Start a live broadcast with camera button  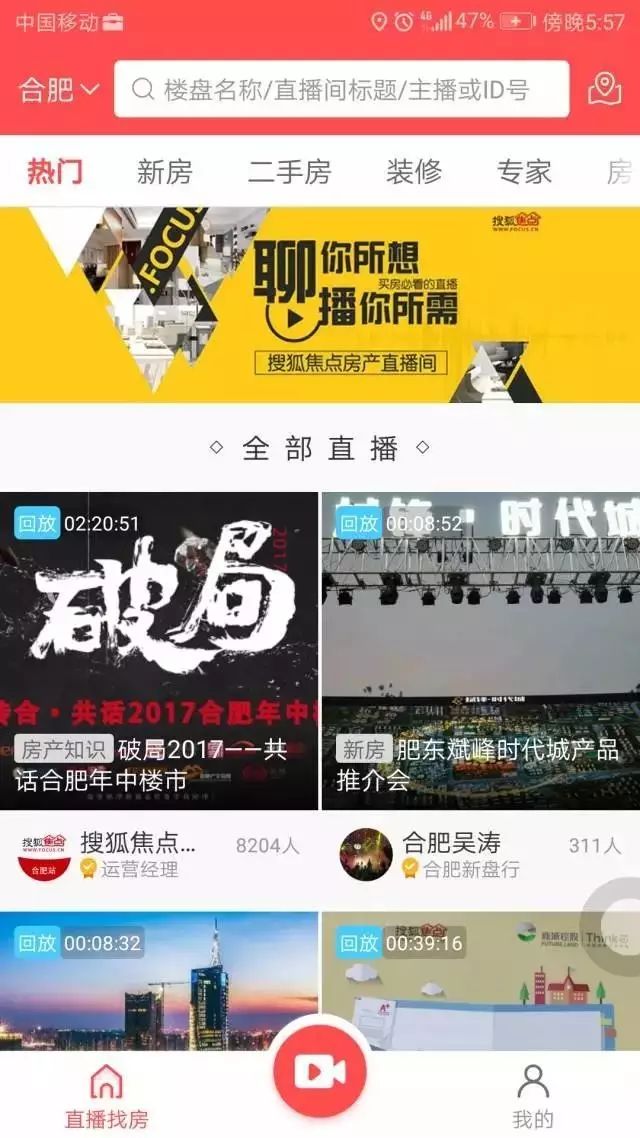coord(320,1072)
